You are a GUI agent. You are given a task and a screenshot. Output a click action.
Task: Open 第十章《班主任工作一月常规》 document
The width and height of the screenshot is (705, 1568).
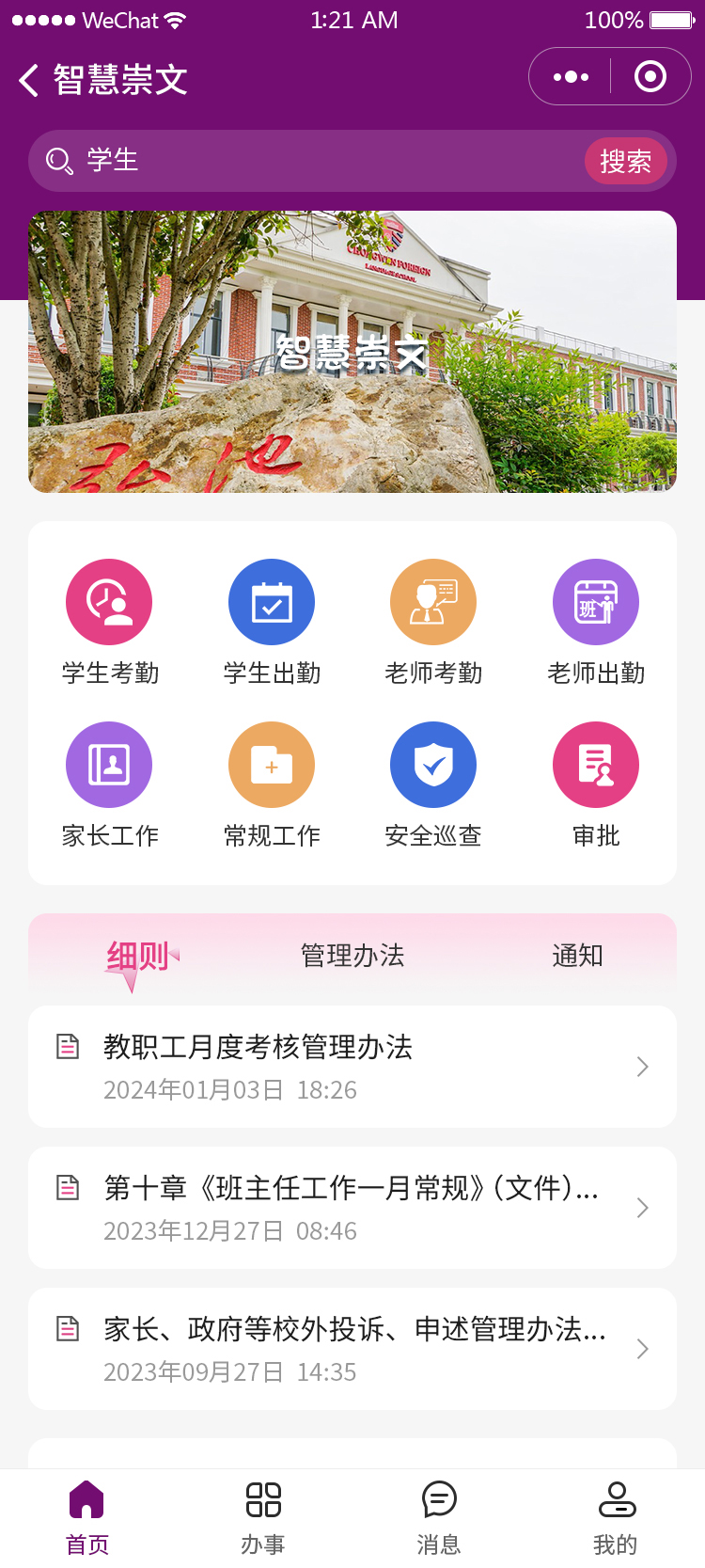point(352,1208)
